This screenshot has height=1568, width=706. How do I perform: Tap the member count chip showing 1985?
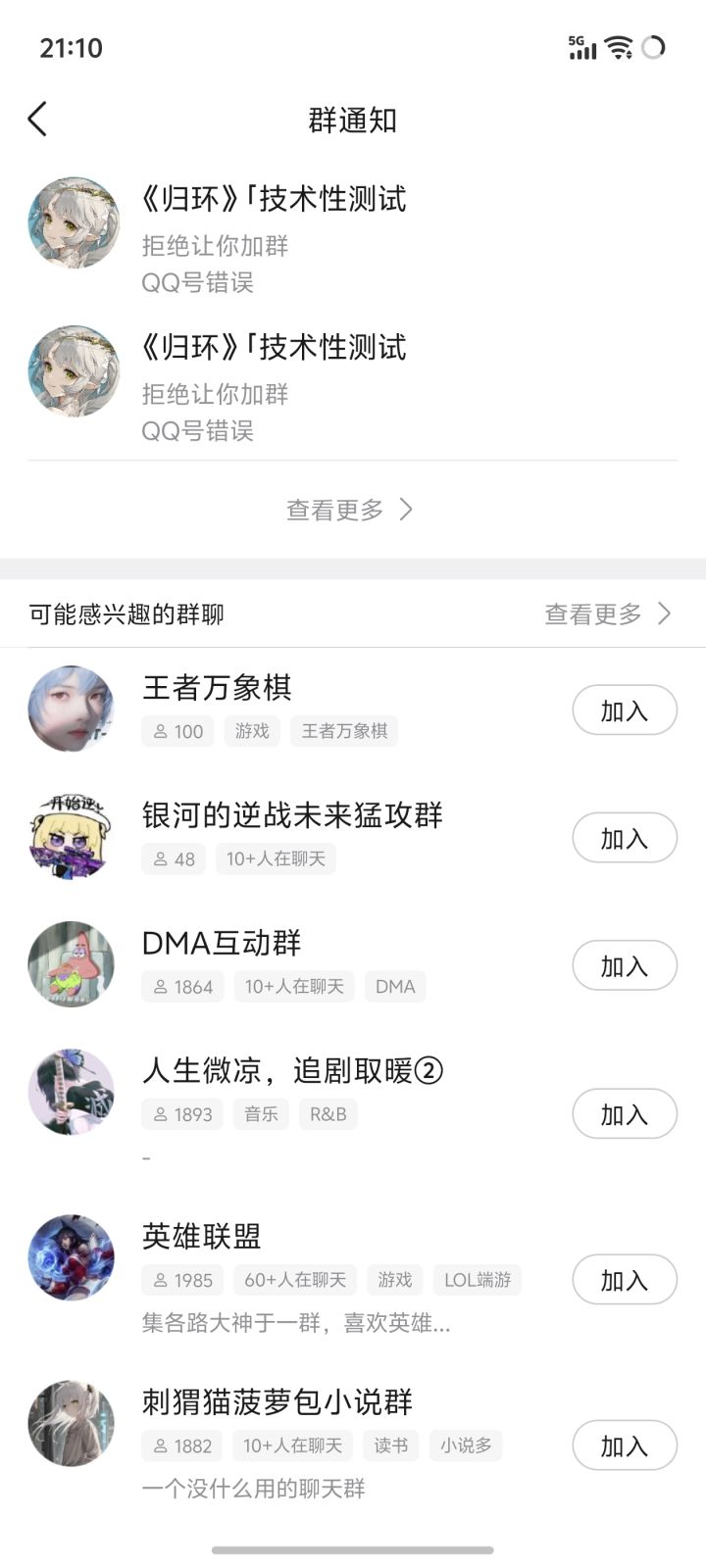coord(182,1280)
